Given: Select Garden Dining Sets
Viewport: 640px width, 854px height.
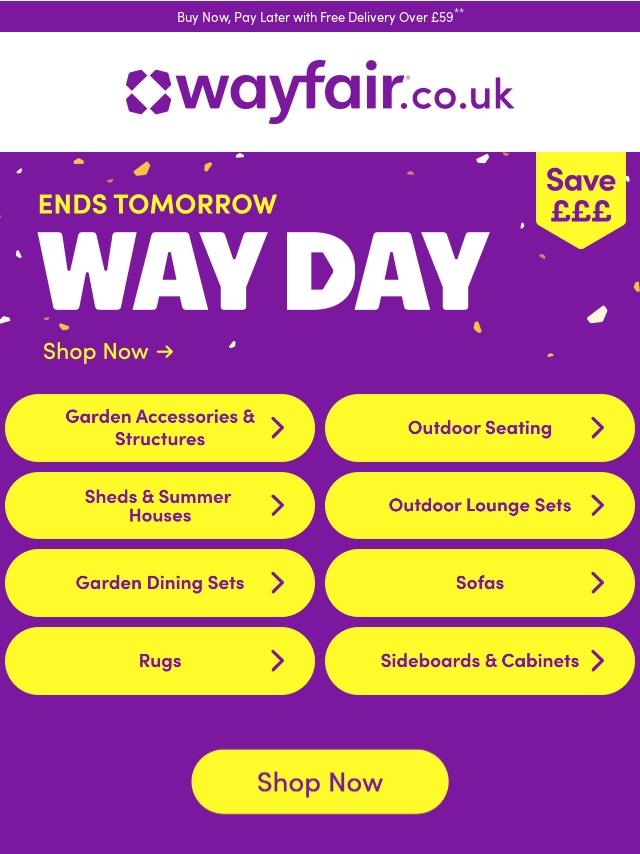Looking at the screenshot, I should tap(160, 583).
